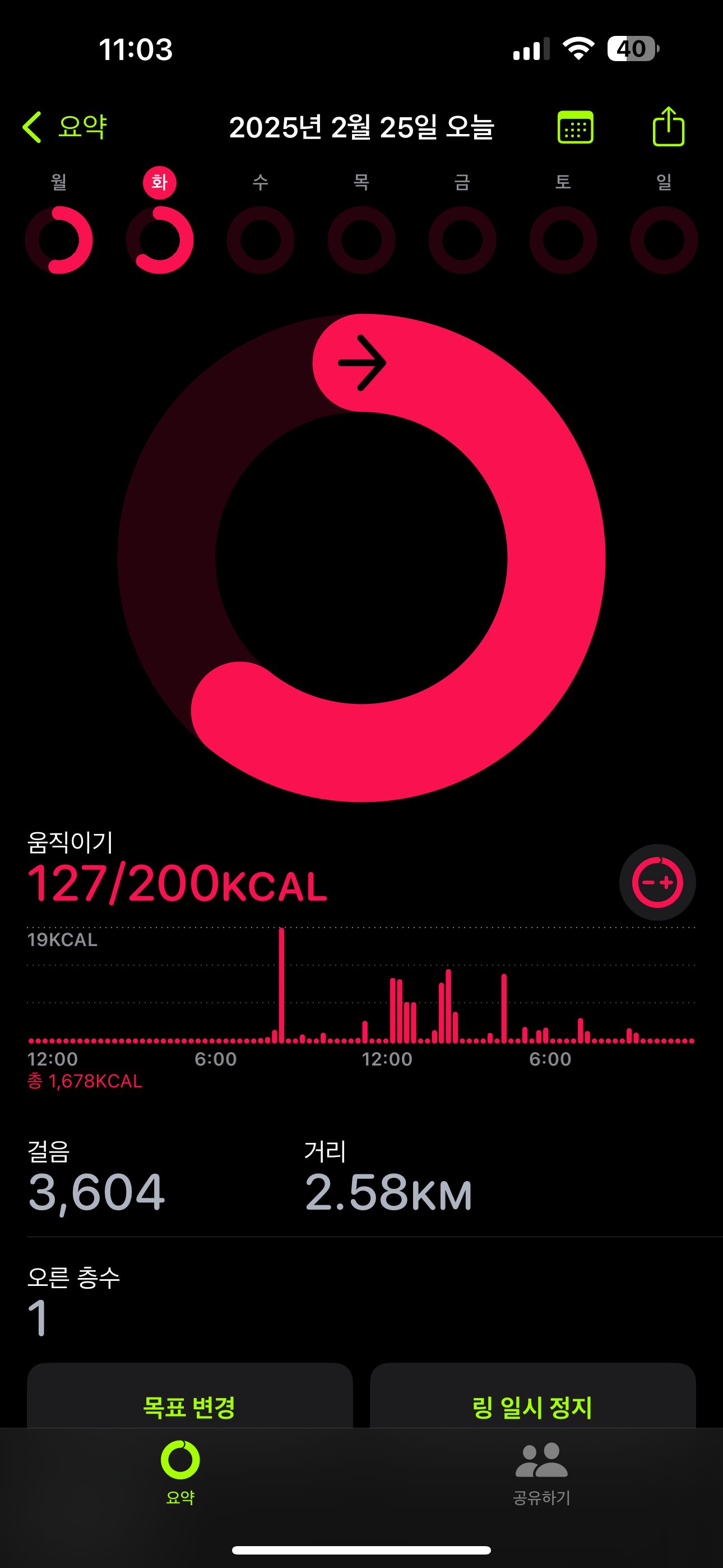This screenshot has height=1568, width=723.
Task: Select Tuesday (화) activity ring
Action: [x=159, y=240]
